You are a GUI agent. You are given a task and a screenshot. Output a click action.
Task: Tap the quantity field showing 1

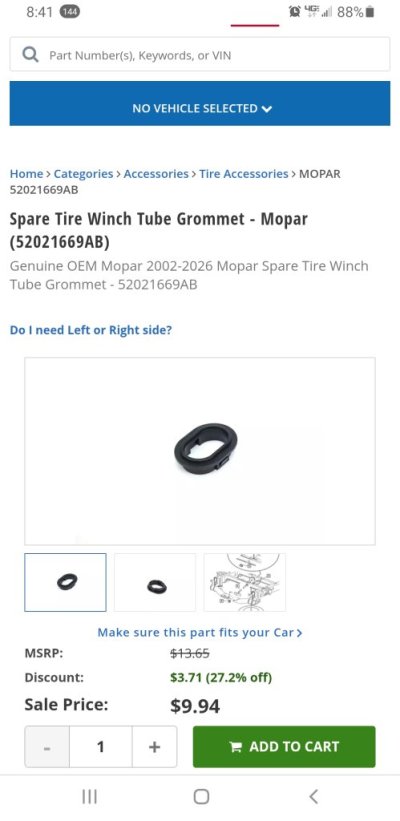101,747
